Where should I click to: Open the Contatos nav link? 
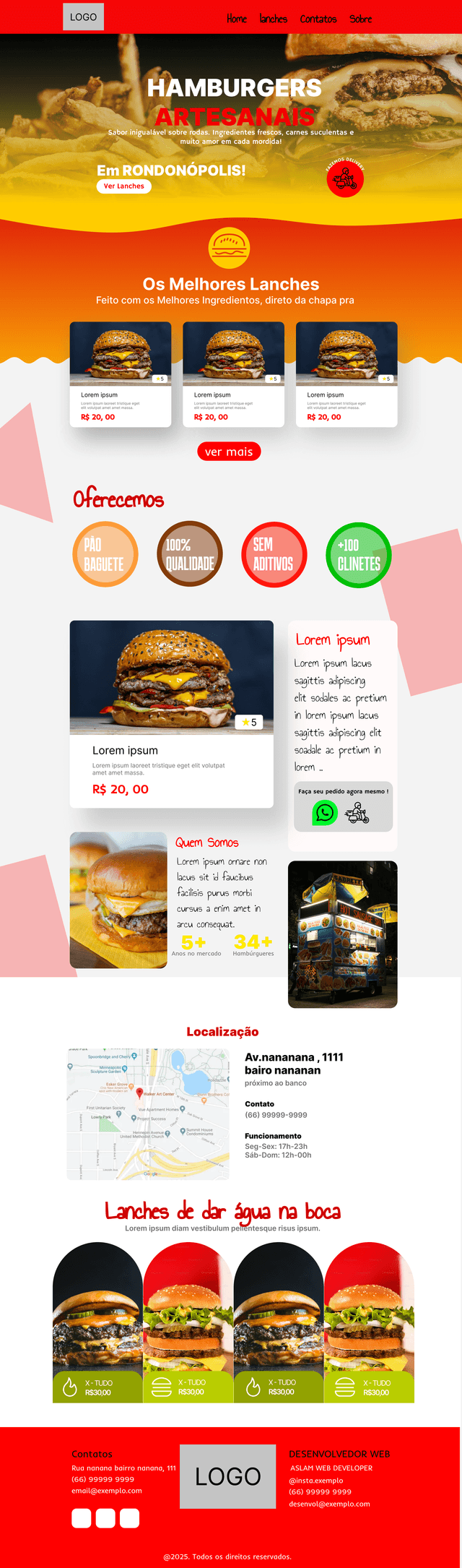coord(318,19)
